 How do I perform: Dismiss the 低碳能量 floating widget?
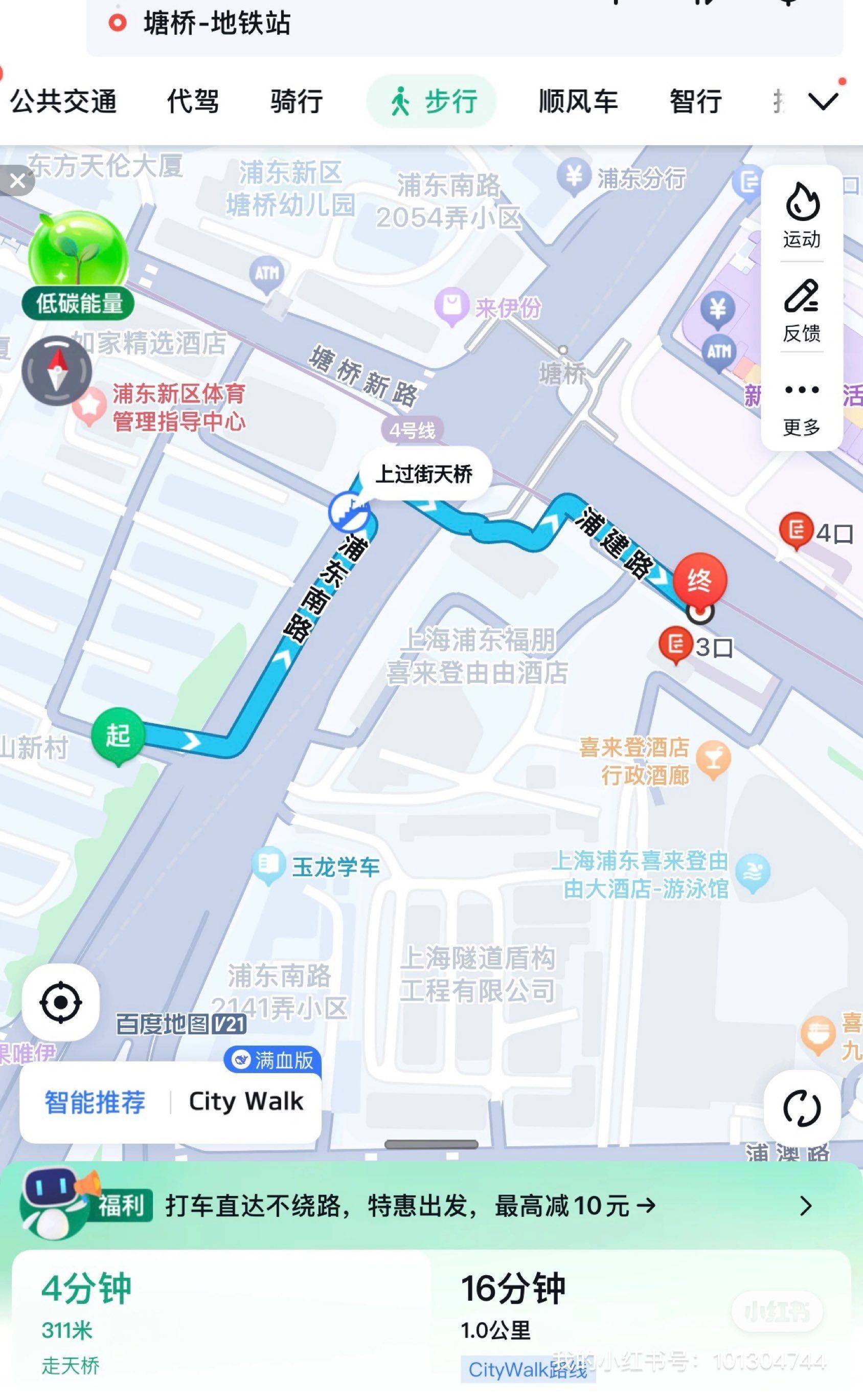[18, 181]
